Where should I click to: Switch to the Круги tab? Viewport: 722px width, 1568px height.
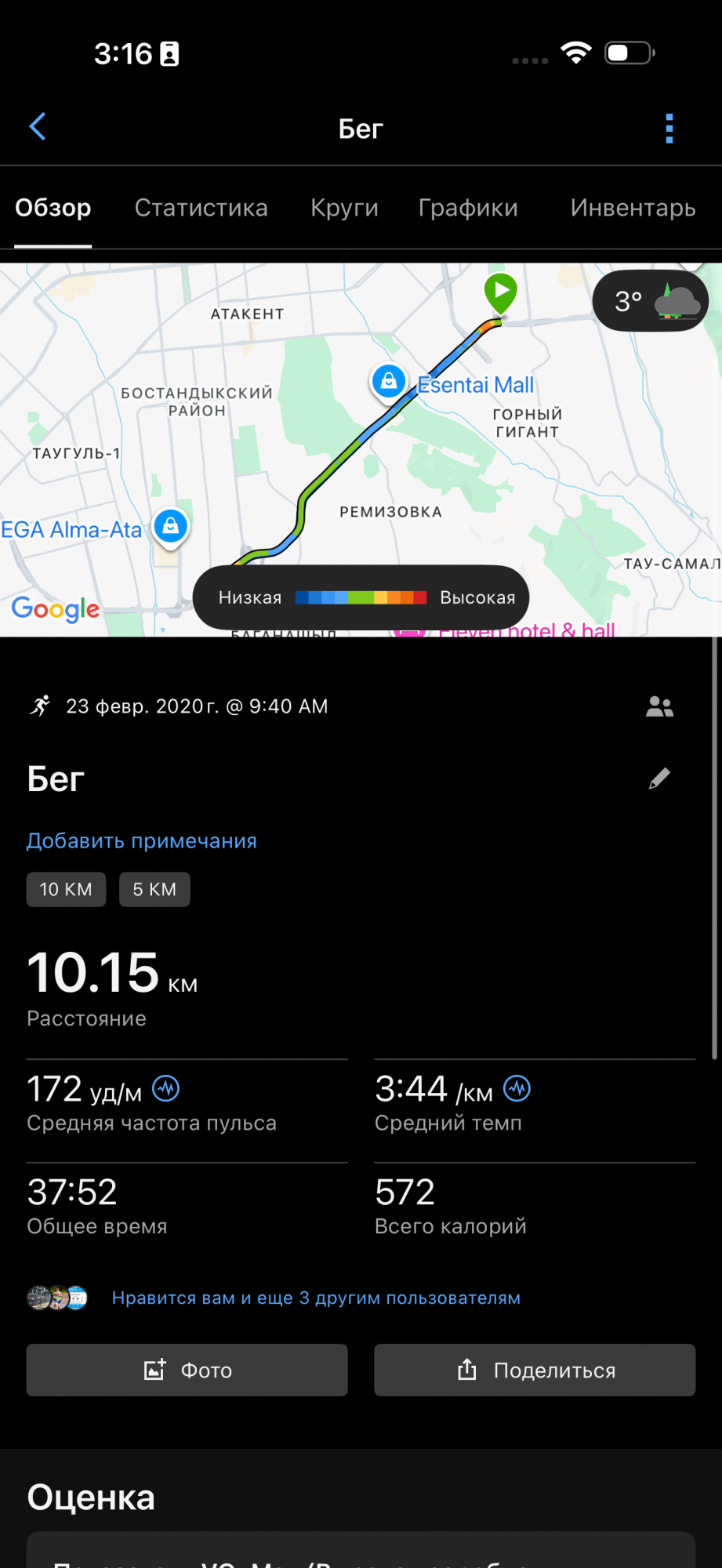tap(344, 208)
